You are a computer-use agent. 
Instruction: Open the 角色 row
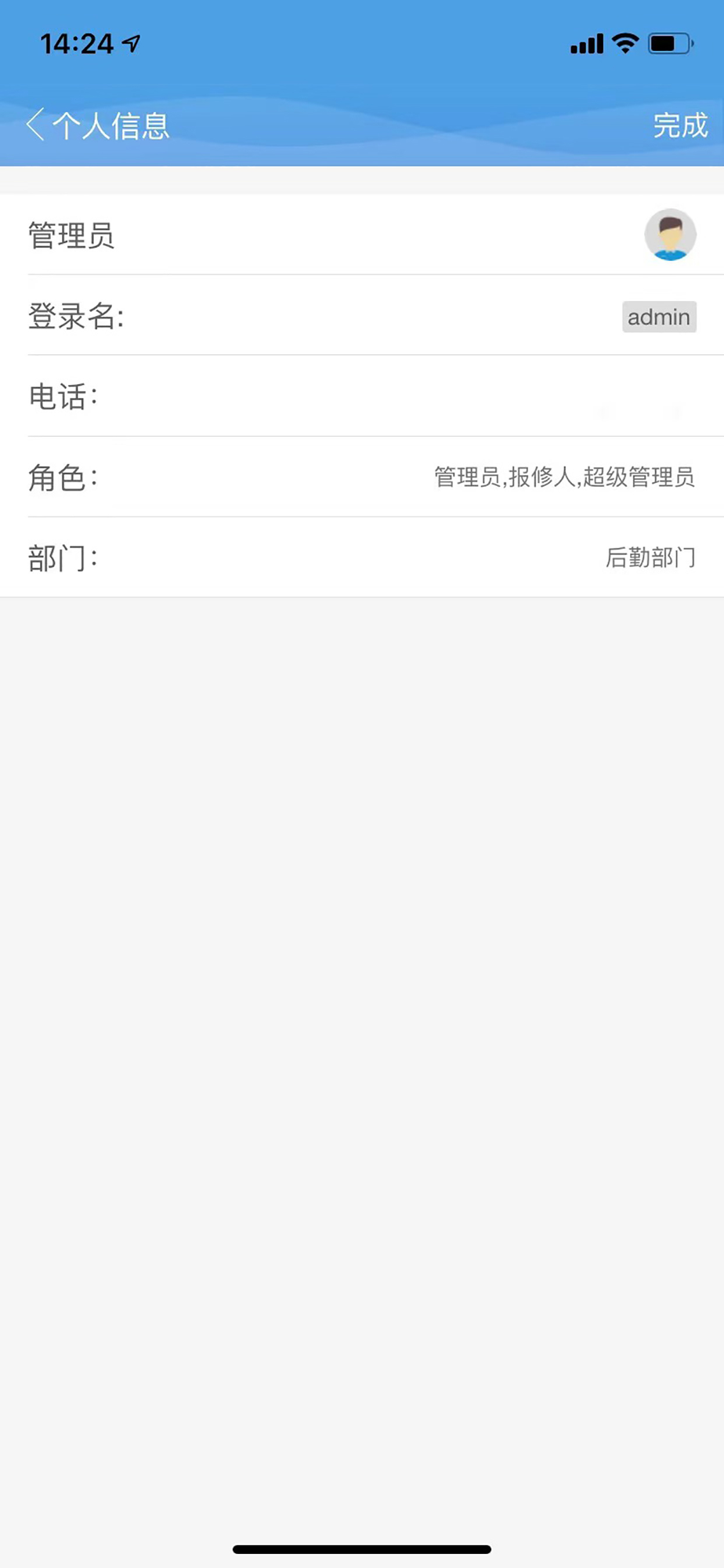(x=362, y=477)
